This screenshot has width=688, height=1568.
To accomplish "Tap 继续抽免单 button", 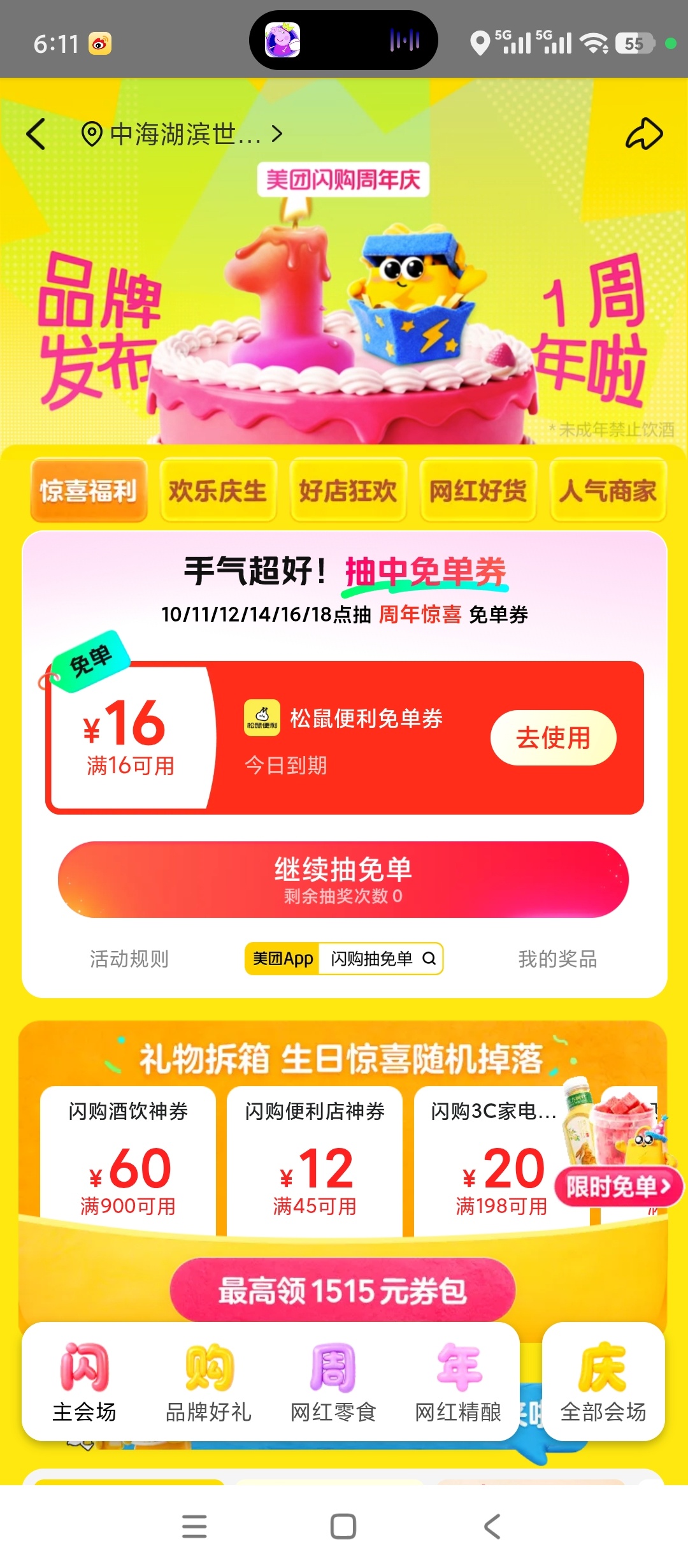I will (x=343, y=880).
